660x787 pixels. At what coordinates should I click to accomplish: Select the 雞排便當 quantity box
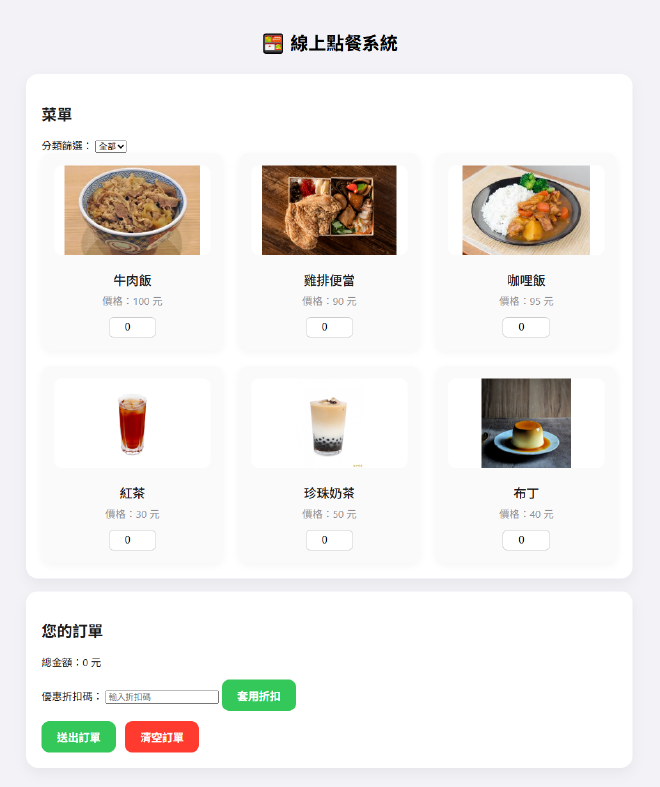[x=329, y=327]
